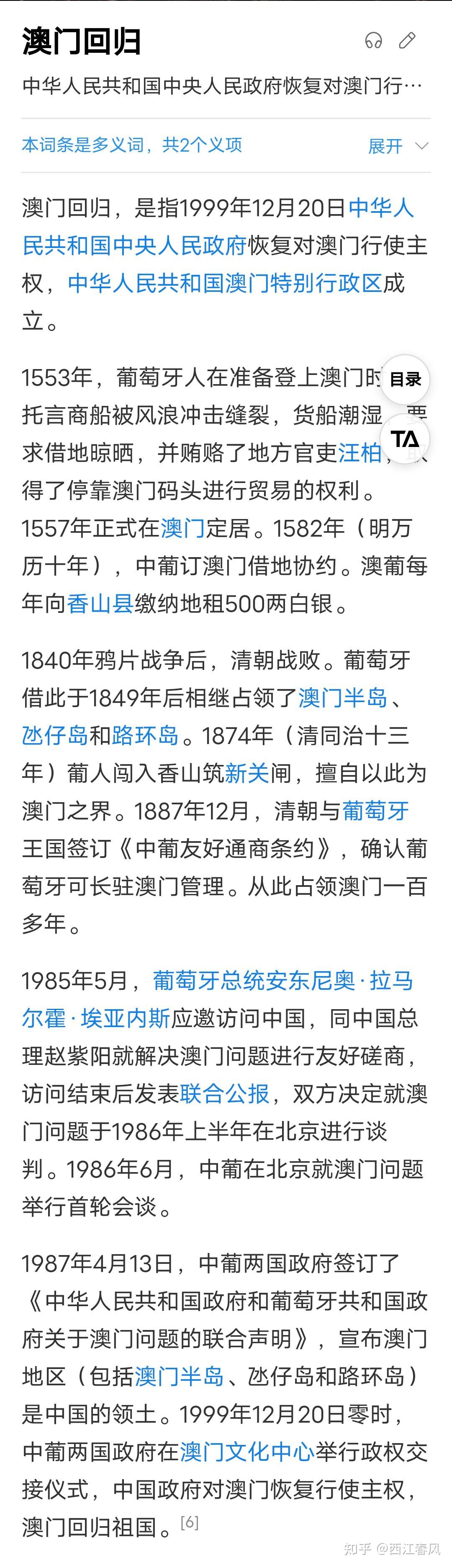Open the 澳门文化中心 link

coord(247,1452)
